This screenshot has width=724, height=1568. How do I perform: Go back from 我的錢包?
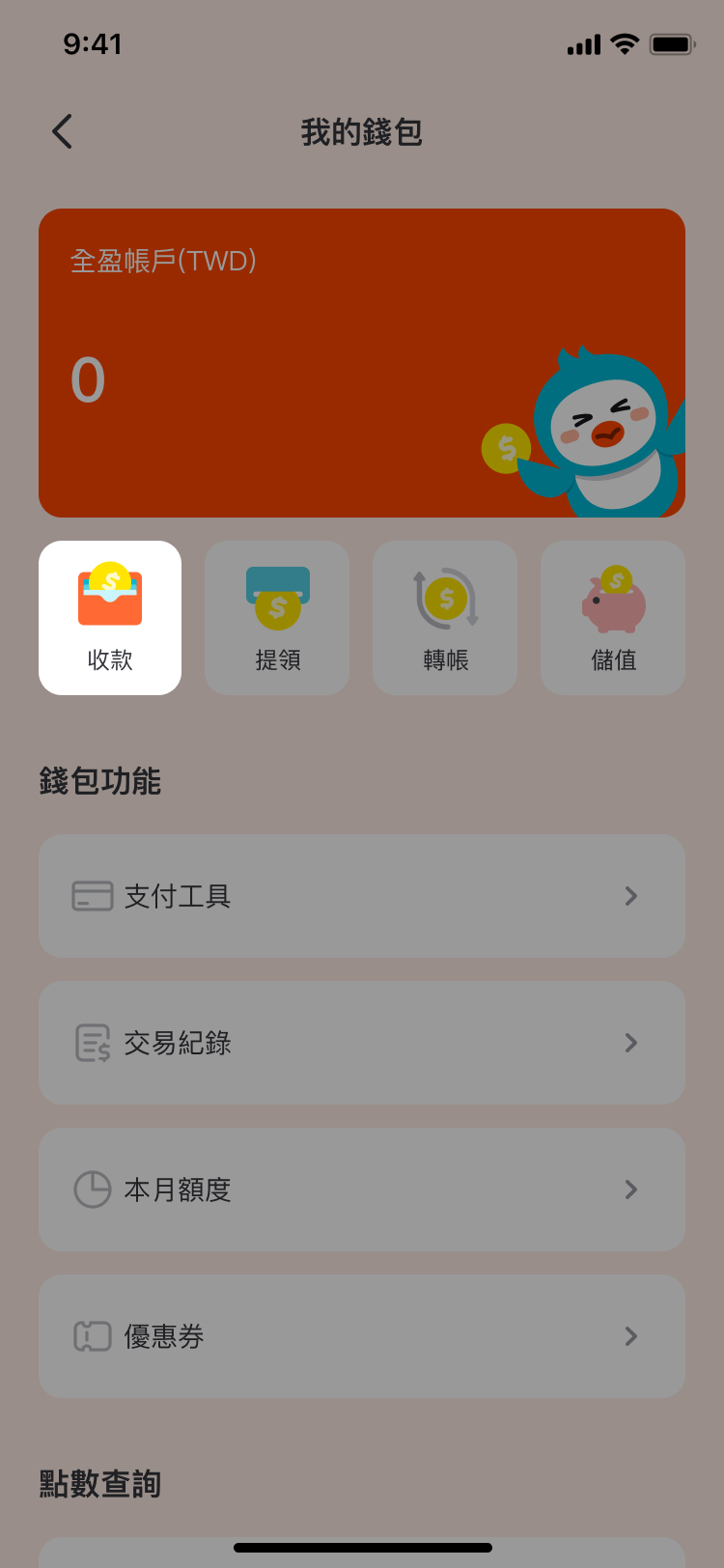click(63, 131)
